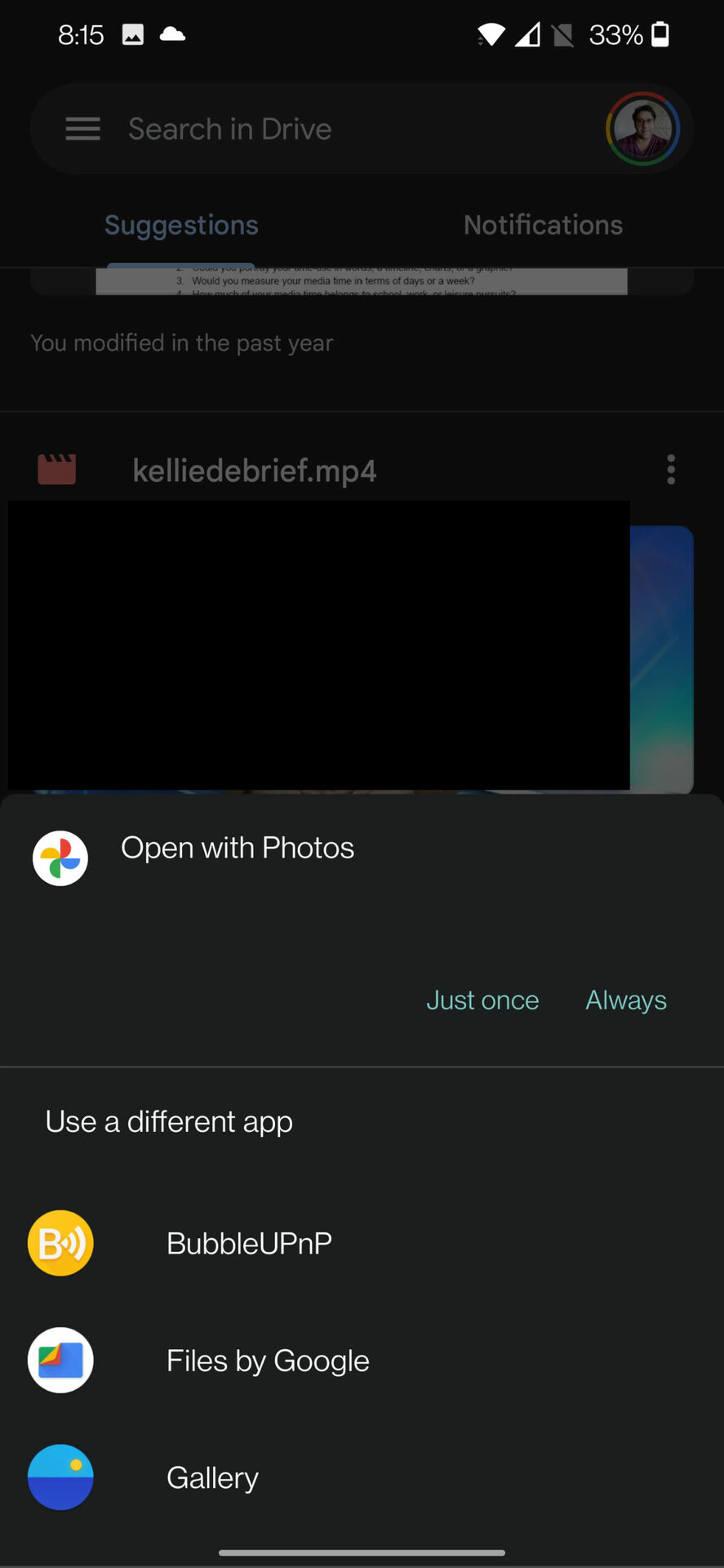Tap the Open with Photos option

pyautogui.click(x=237, y=849)
